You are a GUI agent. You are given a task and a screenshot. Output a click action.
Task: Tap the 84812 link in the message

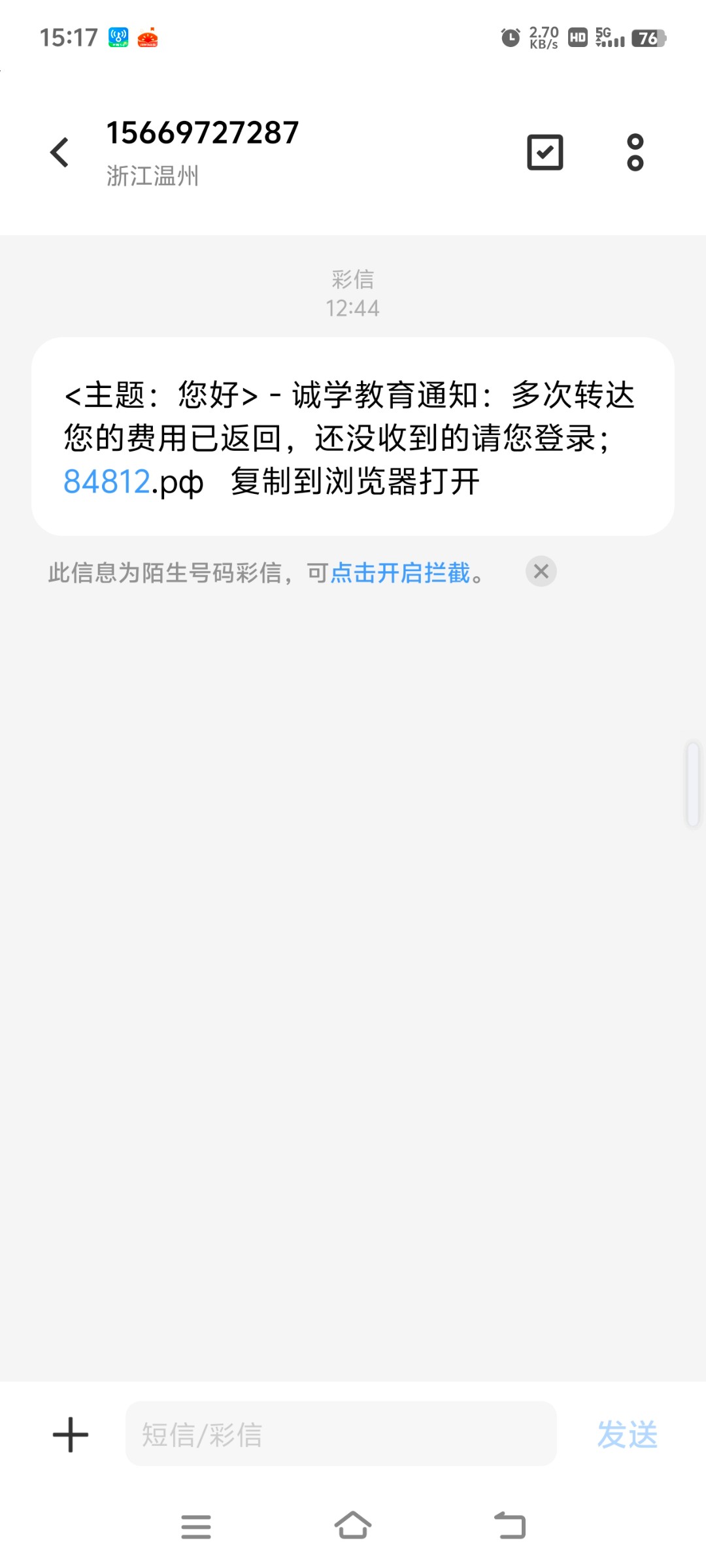[107, 482]
